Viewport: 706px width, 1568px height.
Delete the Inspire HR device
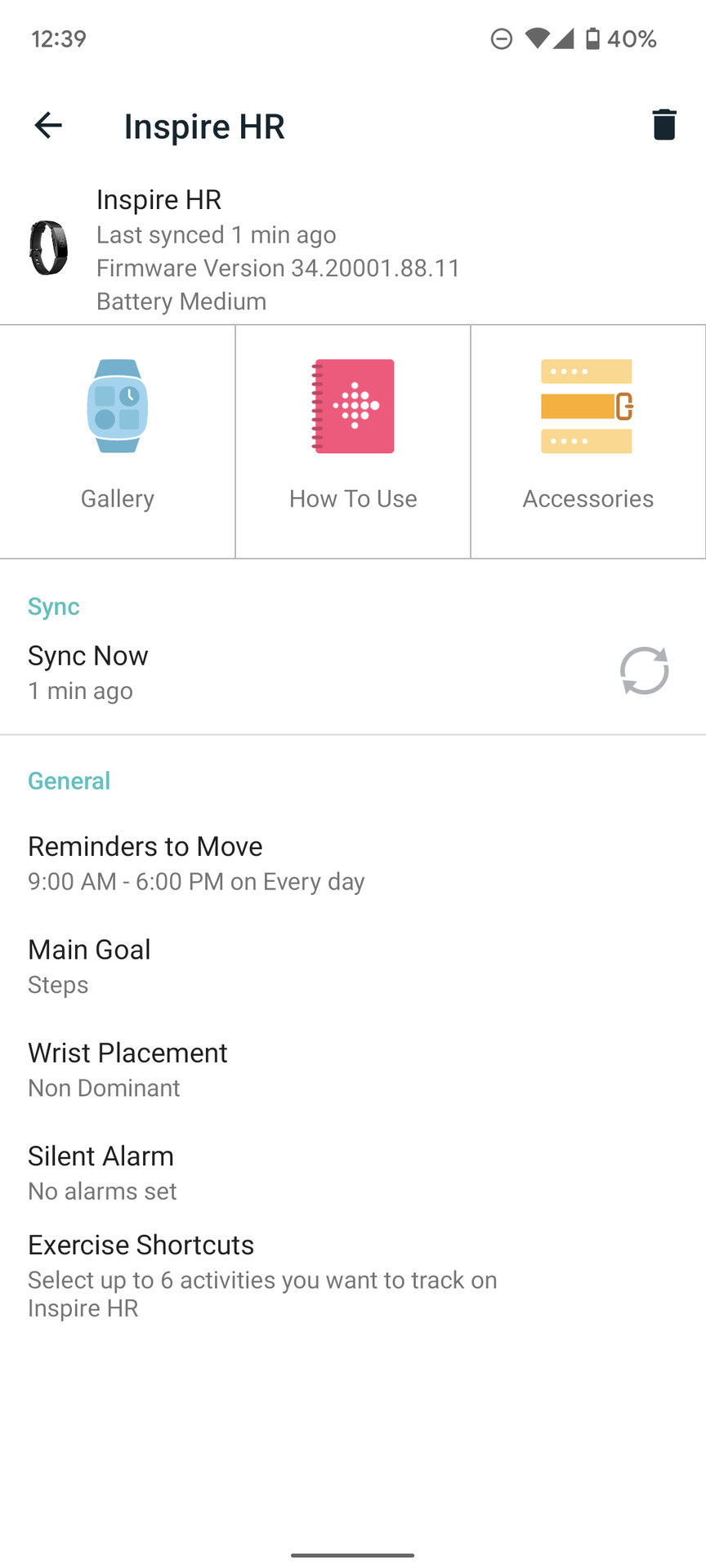[x=664, y=125]
